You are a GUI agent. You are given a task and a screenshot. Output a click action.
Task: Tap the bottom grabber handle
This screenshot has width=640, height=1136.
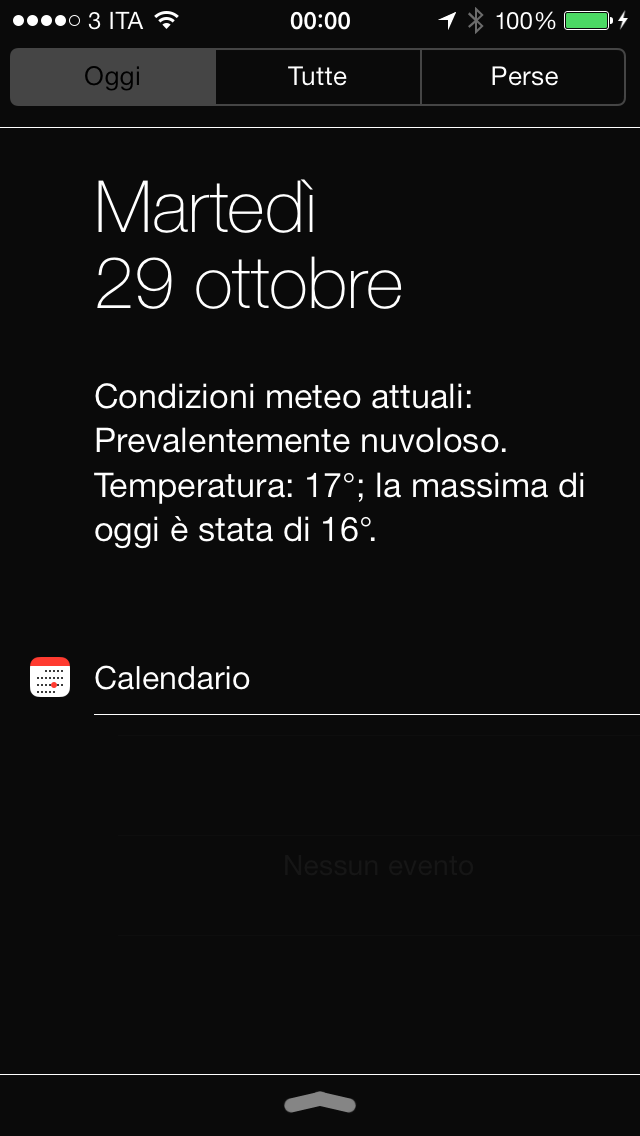320,1103
